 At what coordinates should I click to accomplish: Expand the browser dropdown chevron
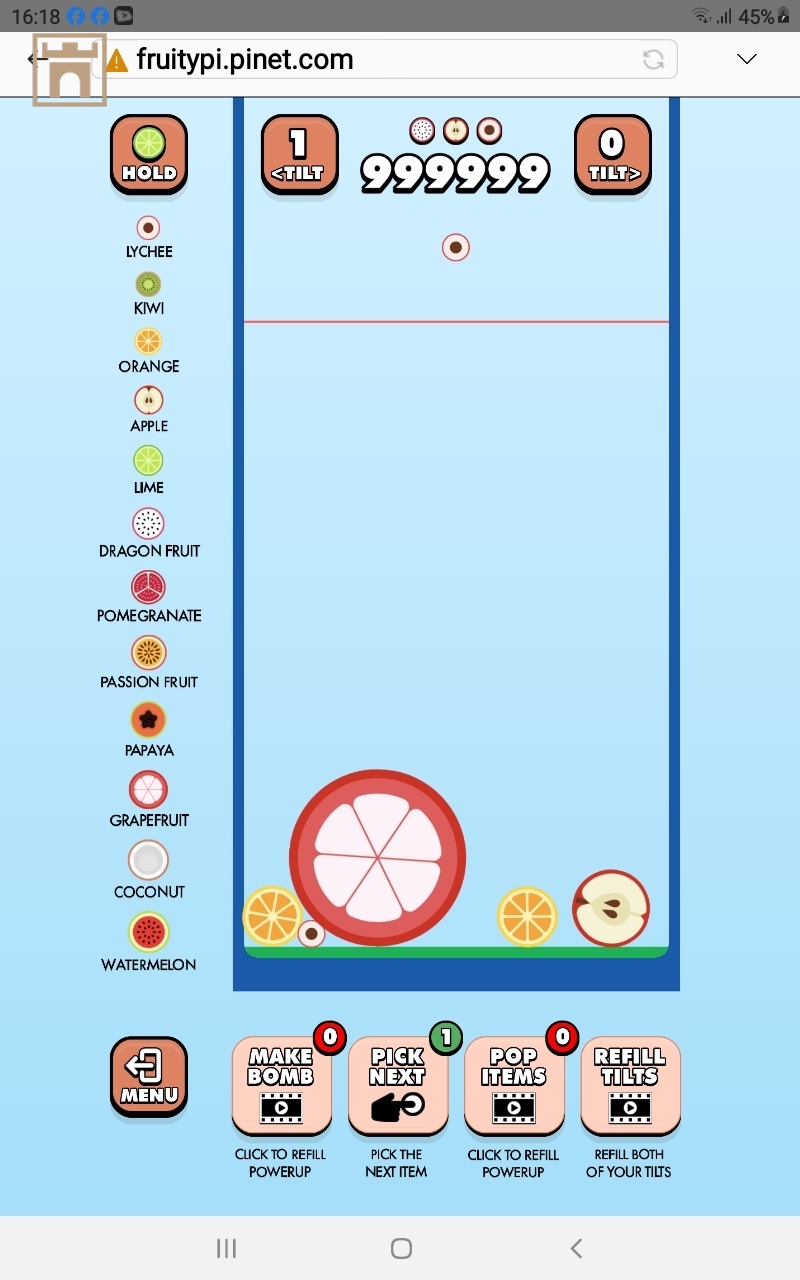coord(746,60)
